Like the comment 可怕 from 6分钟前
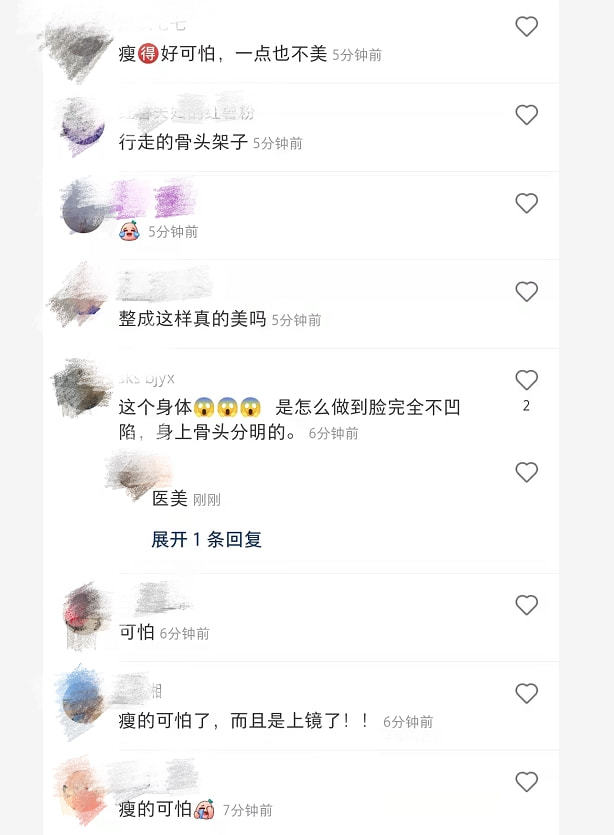 (x=526, y=605)
